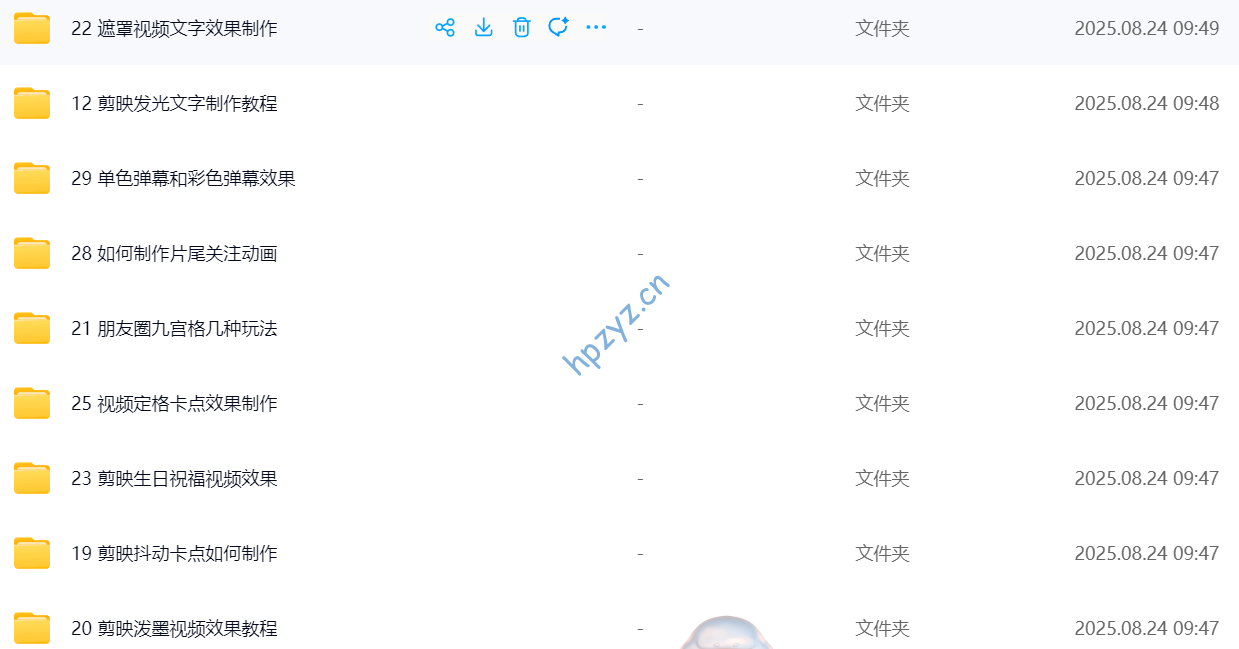The height and width of the screenshot is (649, 1239).
Task: Open folder 21 朋友圈九宫格几种玩法
Action: [x=174, y=329]
